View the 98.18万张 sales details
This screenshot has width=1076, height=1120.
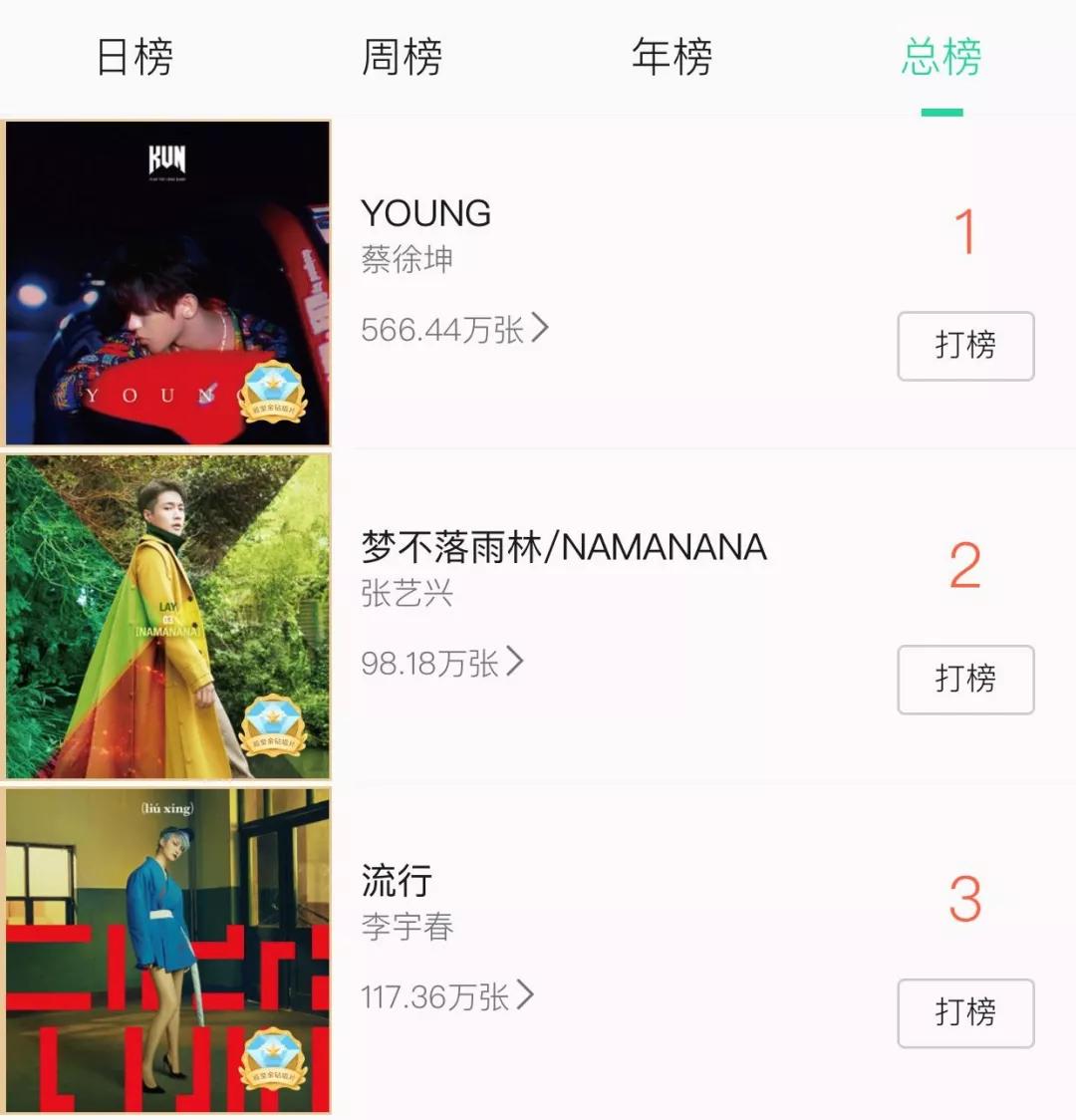point(441,663)
